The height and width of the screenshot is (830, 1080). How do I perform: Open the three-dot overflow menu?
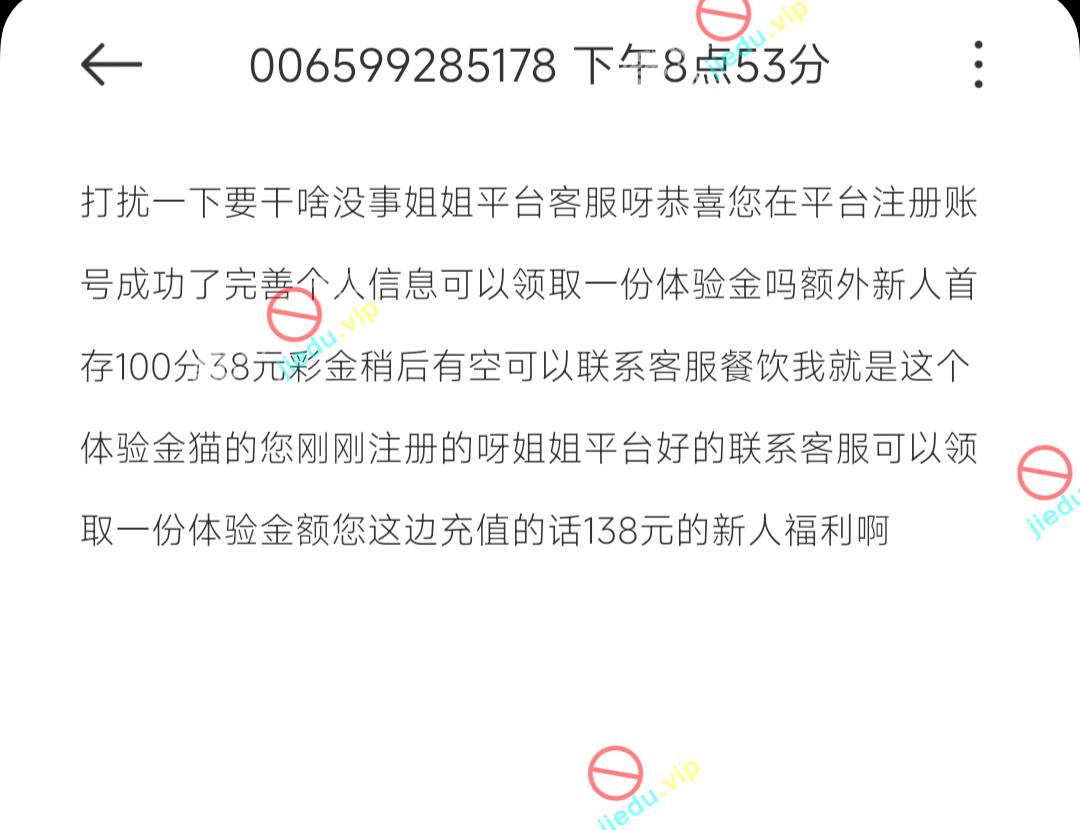[977, 66]
